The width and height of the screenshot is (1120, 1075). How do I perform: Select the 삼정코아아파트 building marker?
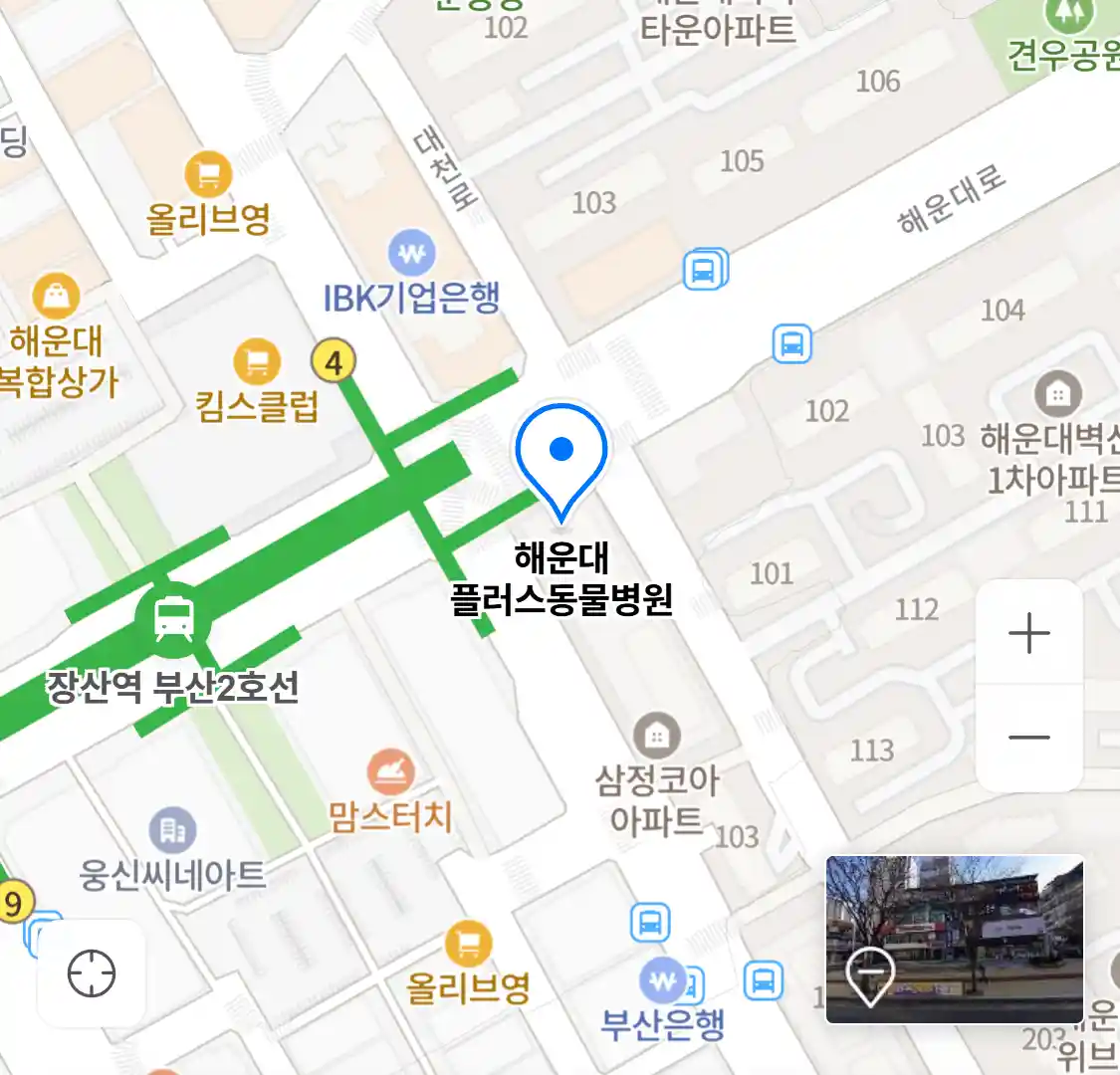point(656,737)
